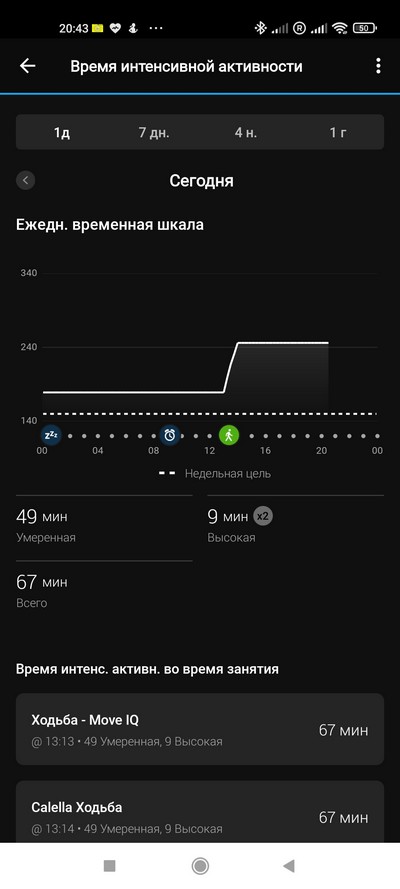Open the Ходьба - Move IQ activity card
Viewport: 400px width, 889px height.
click(200, 729)
